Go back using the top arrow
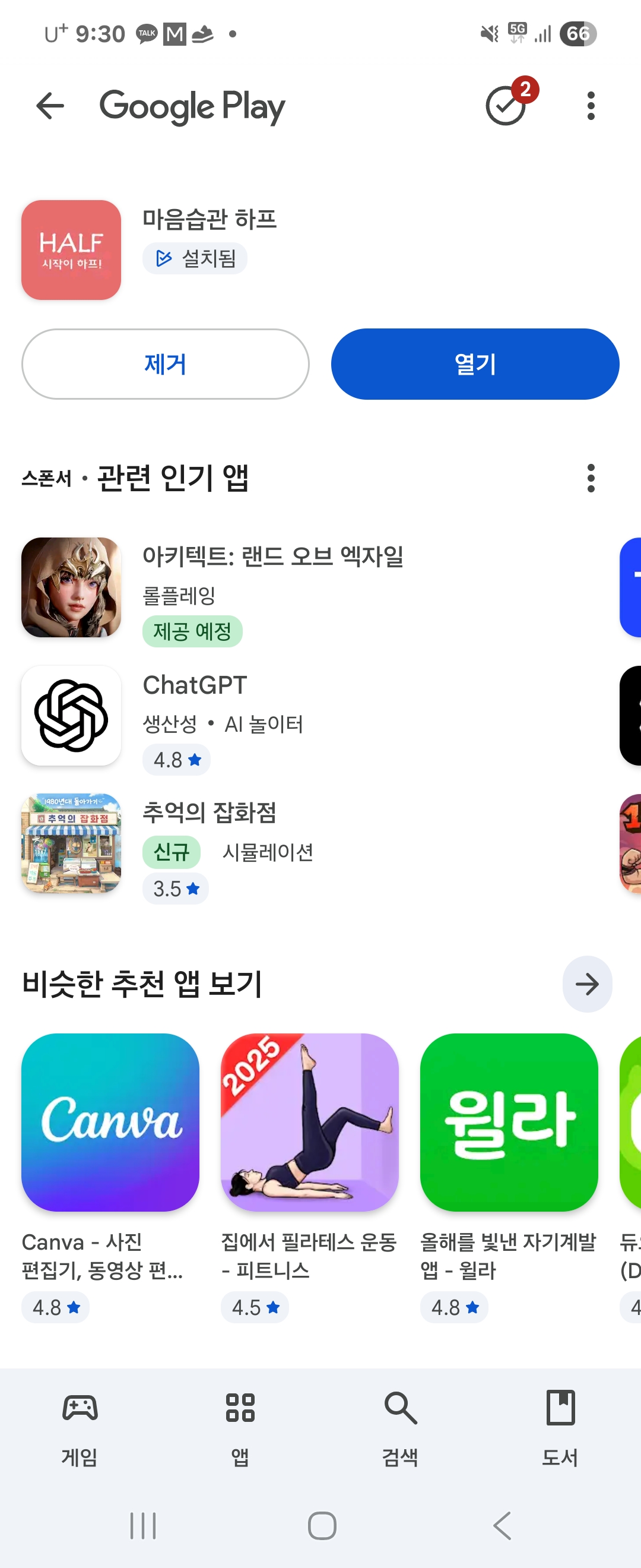 pyautogui.click(x=50, y=106)
